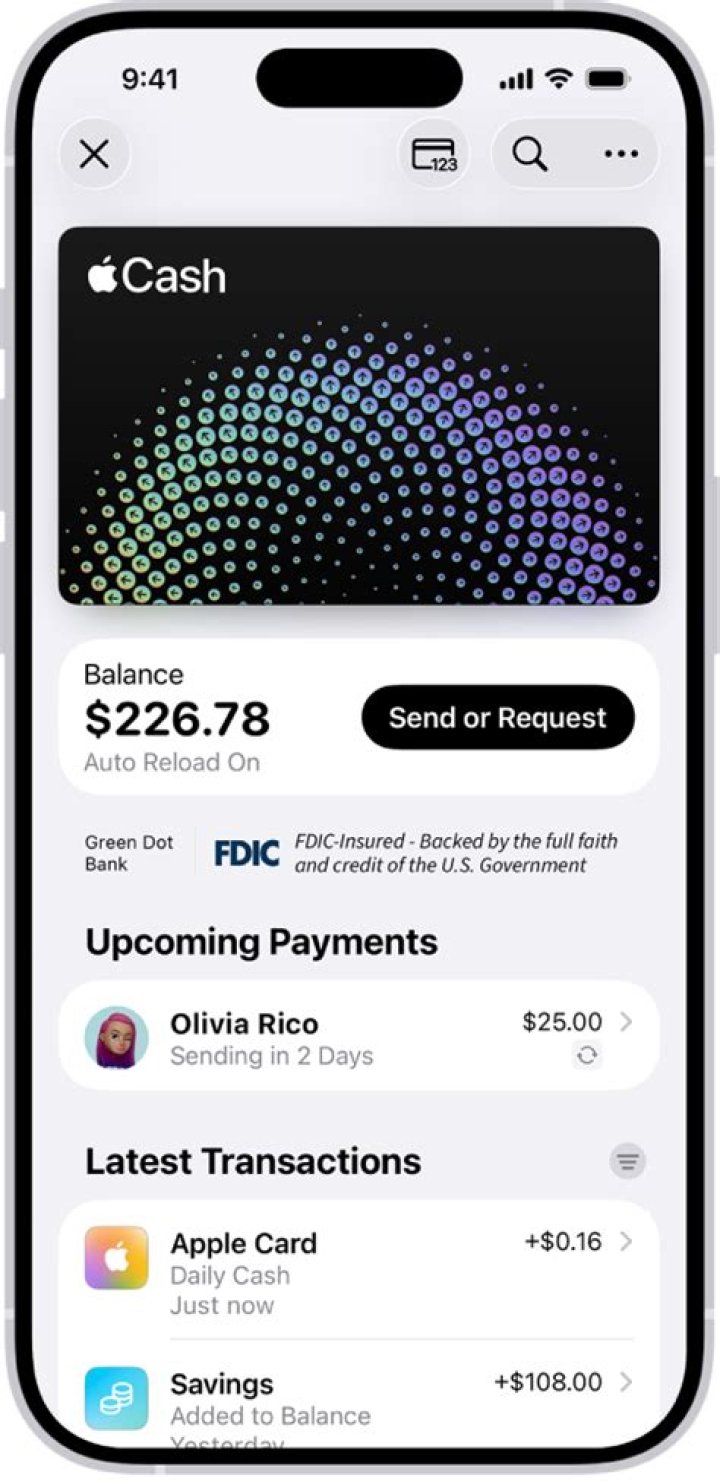This screenshot has height=1481, width=720.
Task: Tap the Savings account icon
Action: pos(115,1397)
